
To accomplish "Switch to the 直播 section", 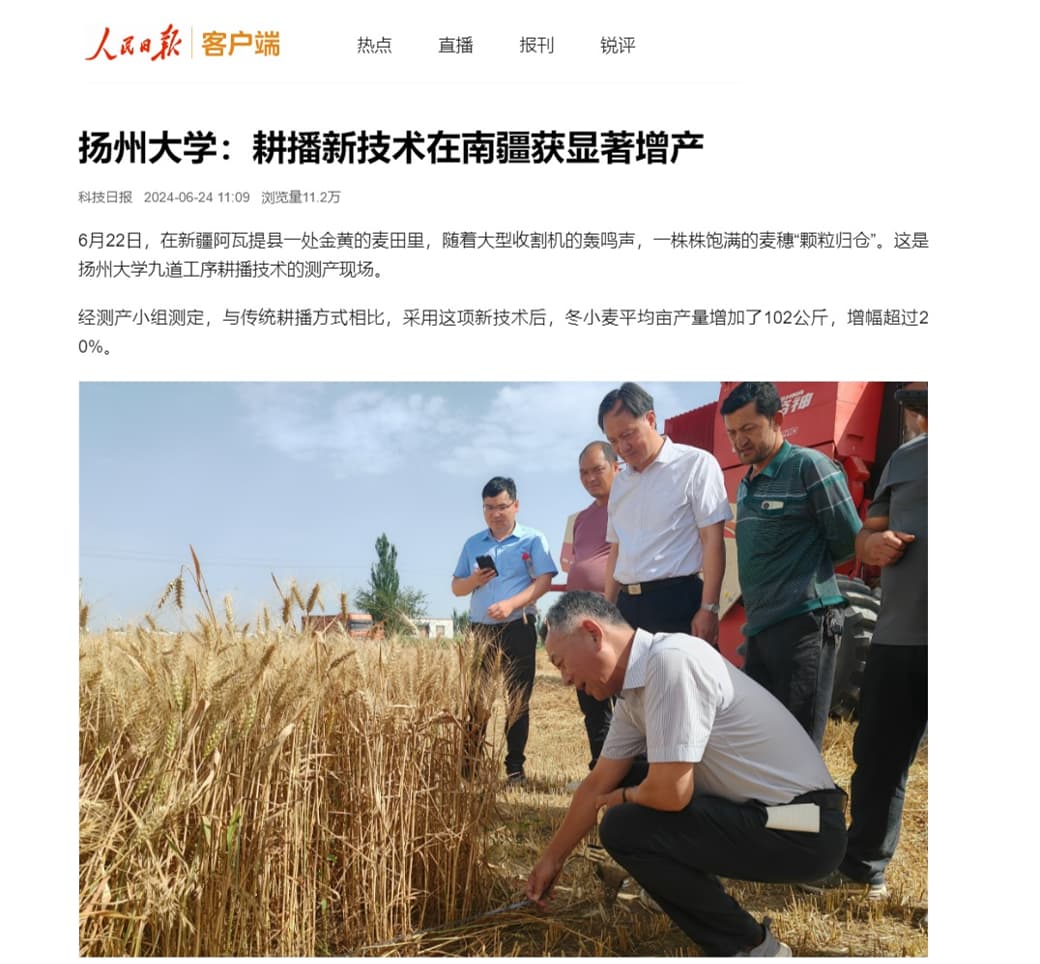I will [455, 45].
